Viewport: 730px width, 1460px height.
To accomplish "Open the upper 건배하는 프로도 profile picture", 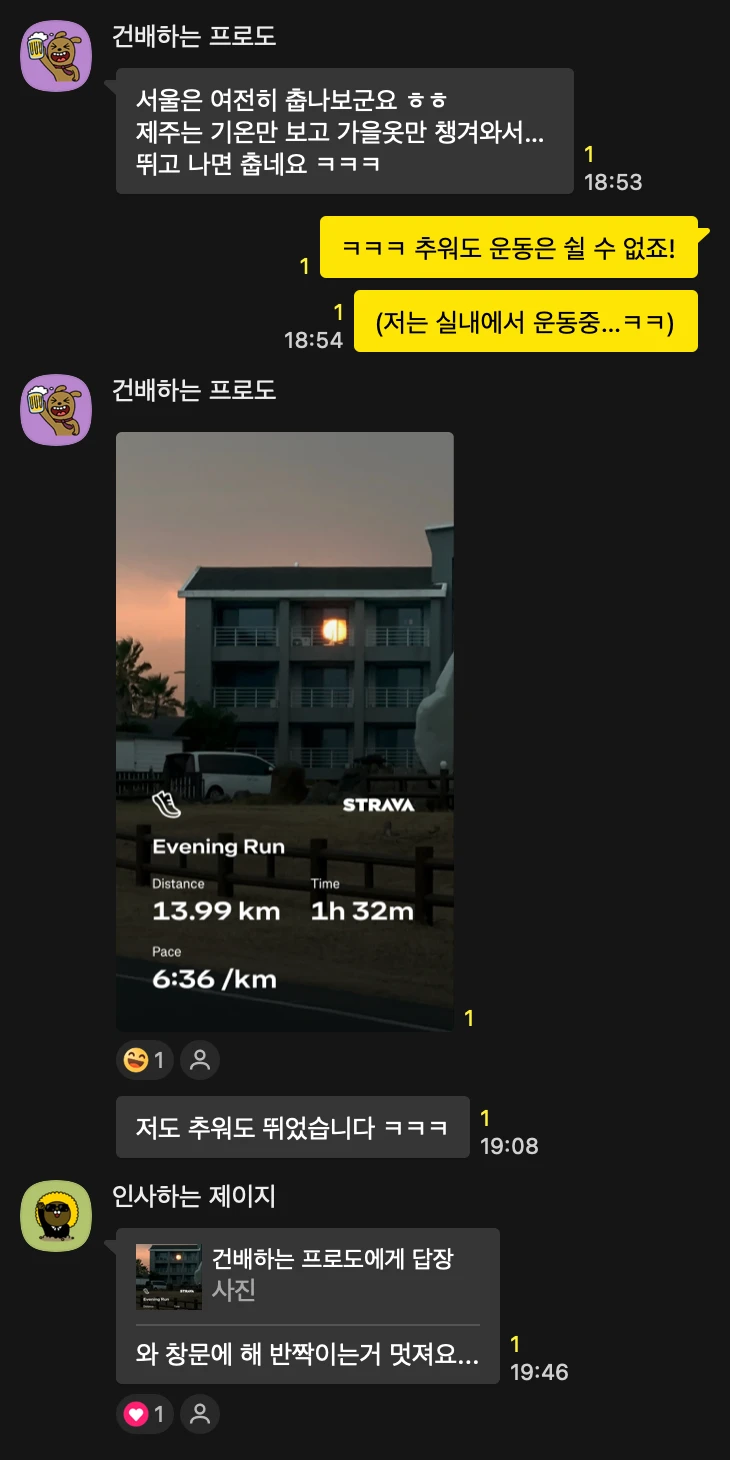I will [56, 56].
